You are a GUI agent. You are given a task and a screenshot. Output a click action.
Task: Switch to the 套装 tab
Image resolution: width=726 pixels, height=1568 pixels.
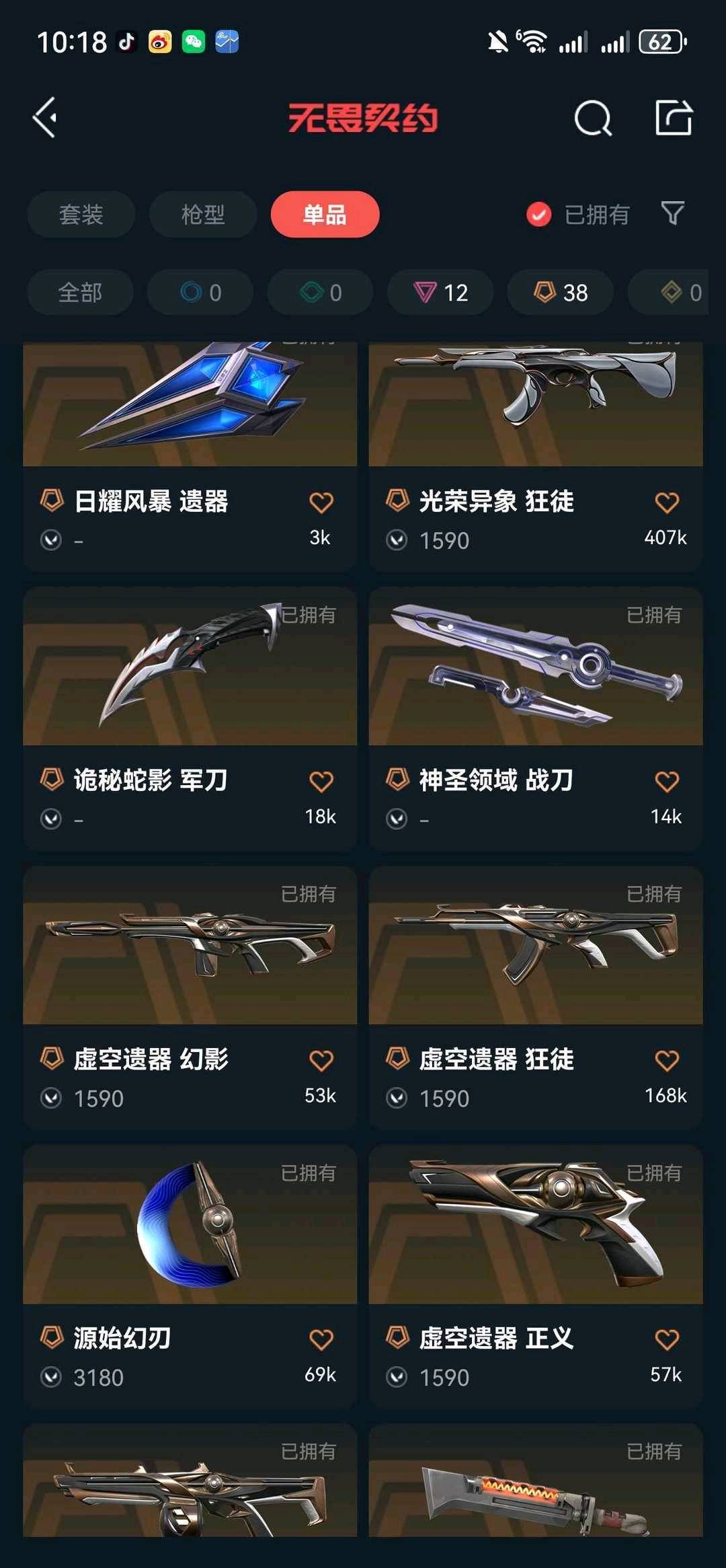81,215
